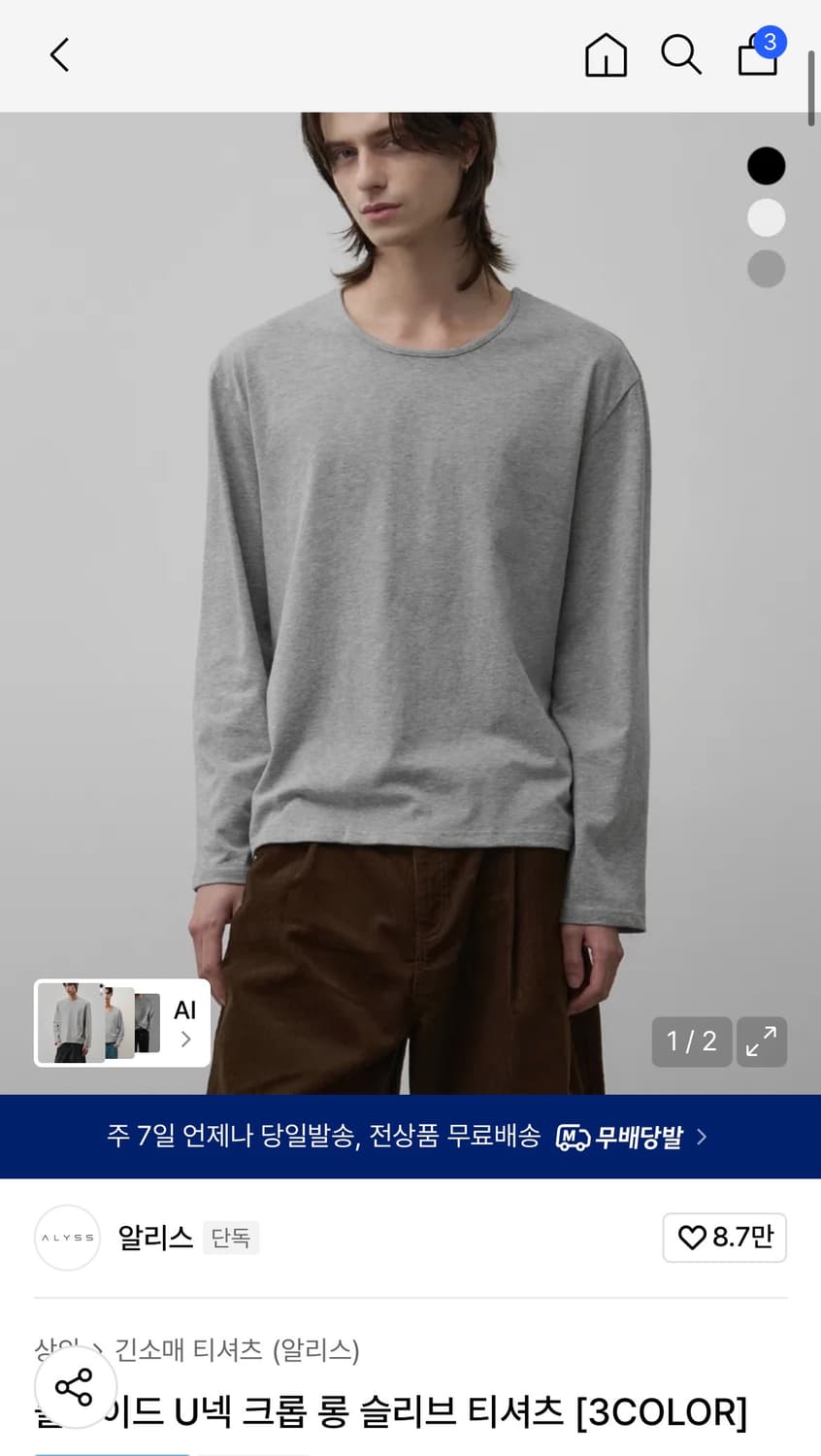Screen dimensions: 821x1456
Task: Select the black color option
Action: coord(767,165)
